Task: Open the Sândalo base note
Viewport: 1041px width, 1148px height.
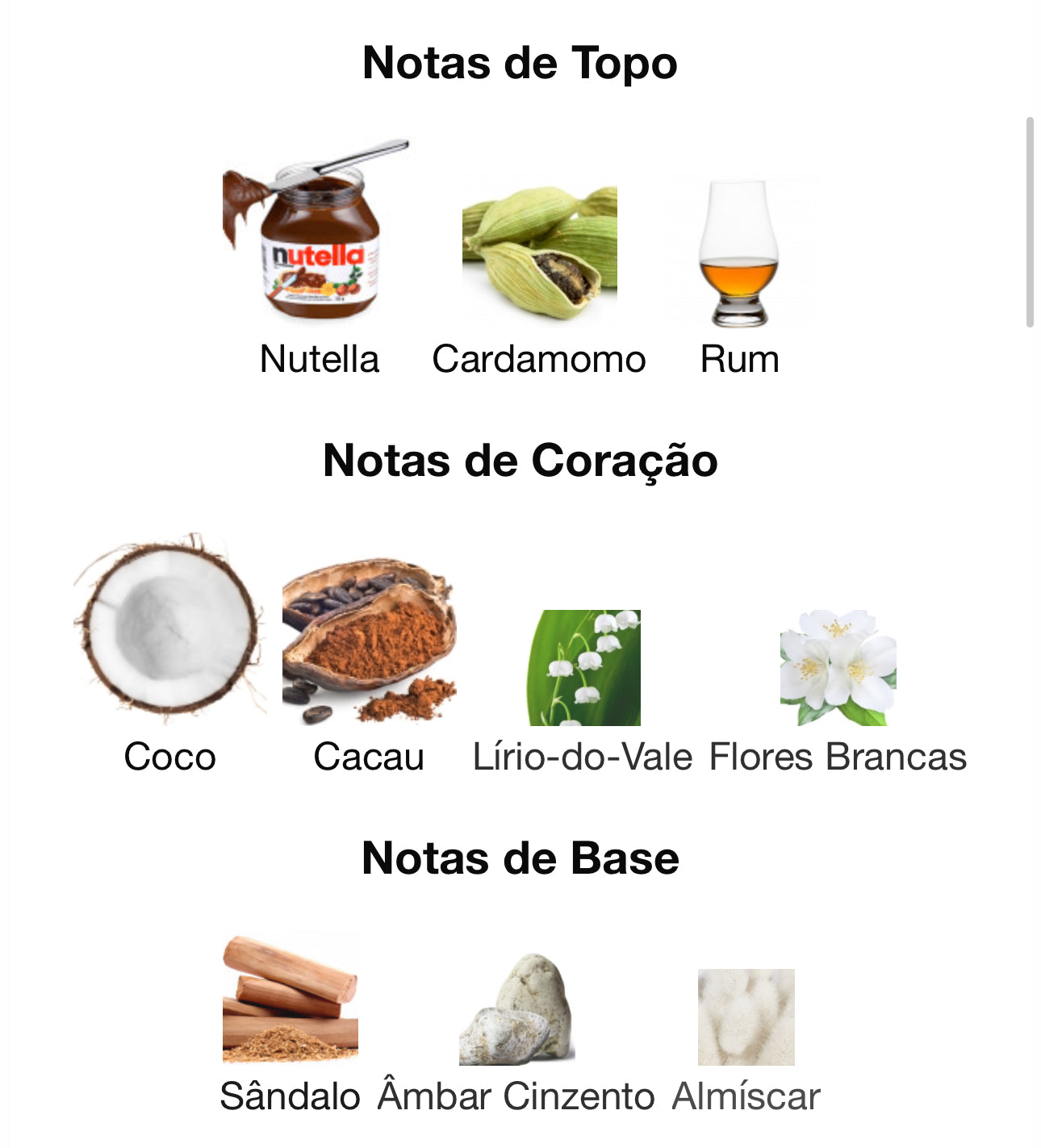Action: [290, 999]
